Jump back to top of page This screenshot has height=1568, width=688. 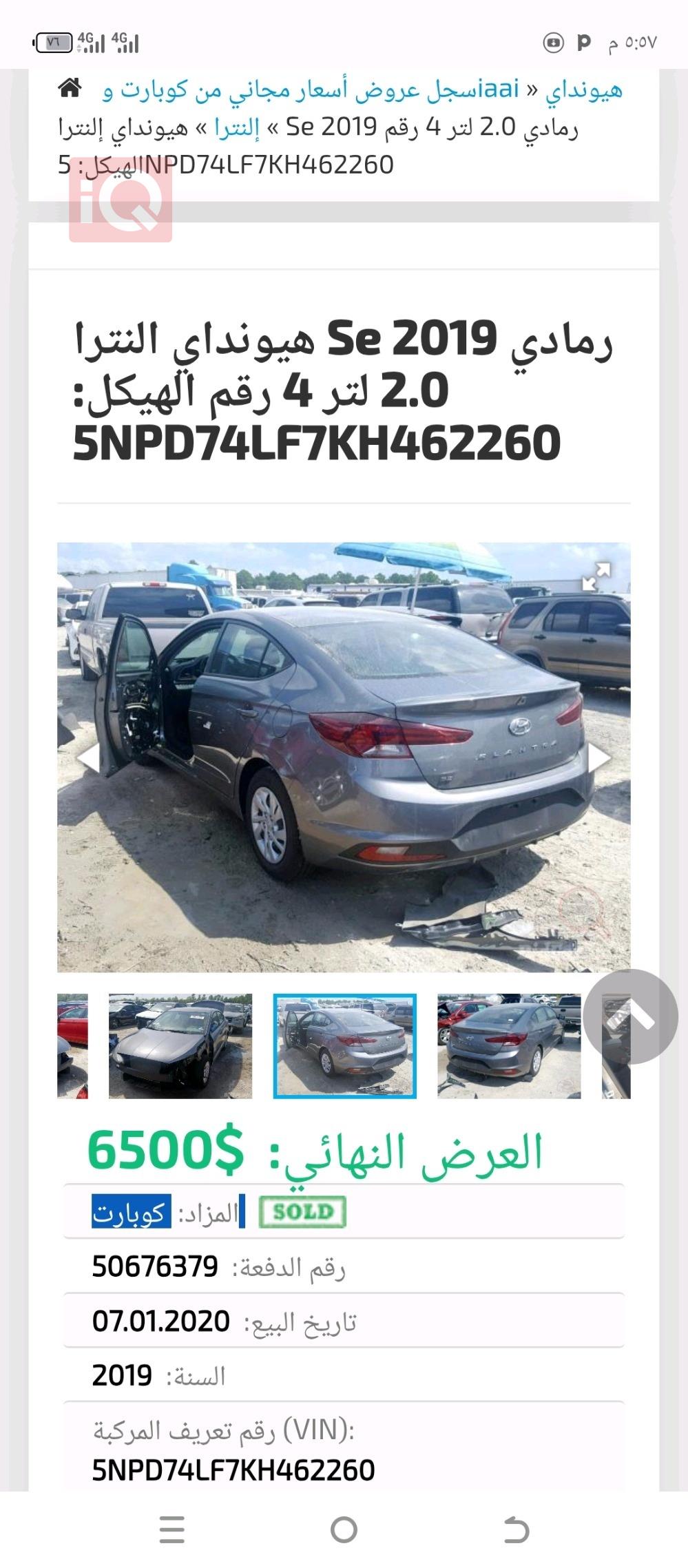point(630,1016)
